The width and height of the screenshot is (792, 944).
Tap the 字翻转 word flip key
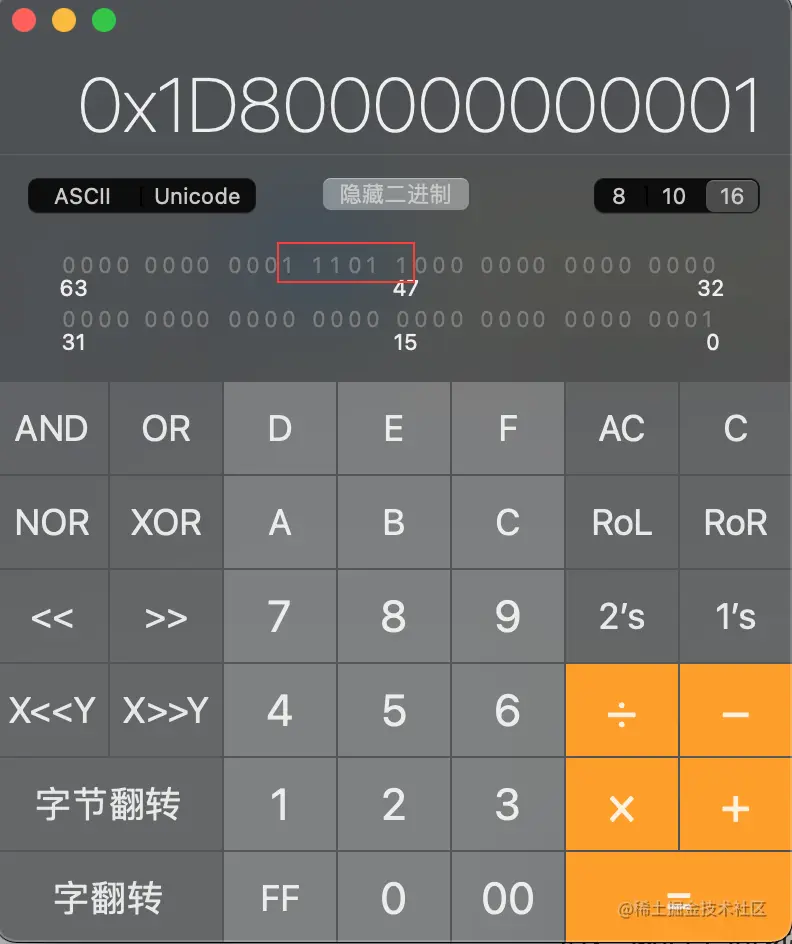109,899
